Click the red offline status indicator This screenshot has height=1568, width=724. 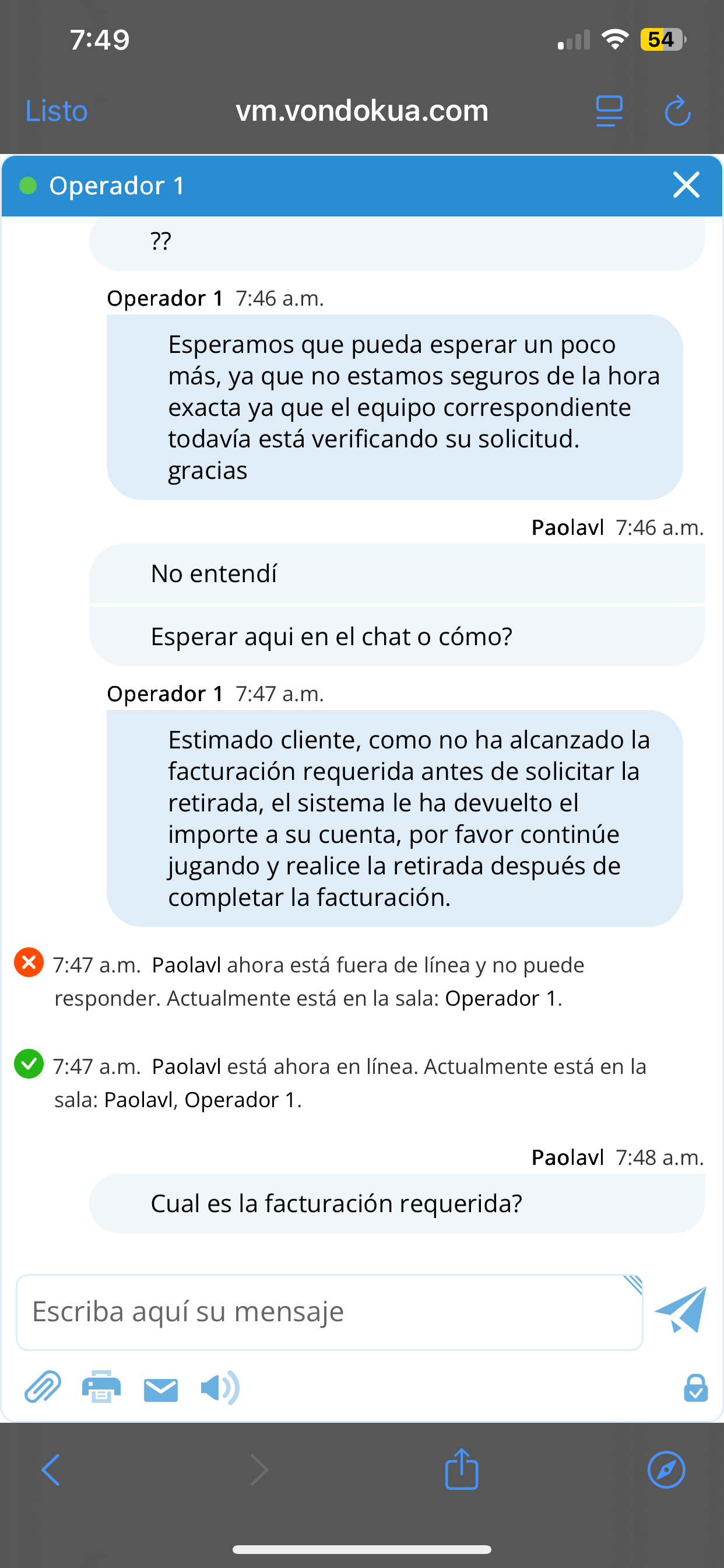(28, 964)
